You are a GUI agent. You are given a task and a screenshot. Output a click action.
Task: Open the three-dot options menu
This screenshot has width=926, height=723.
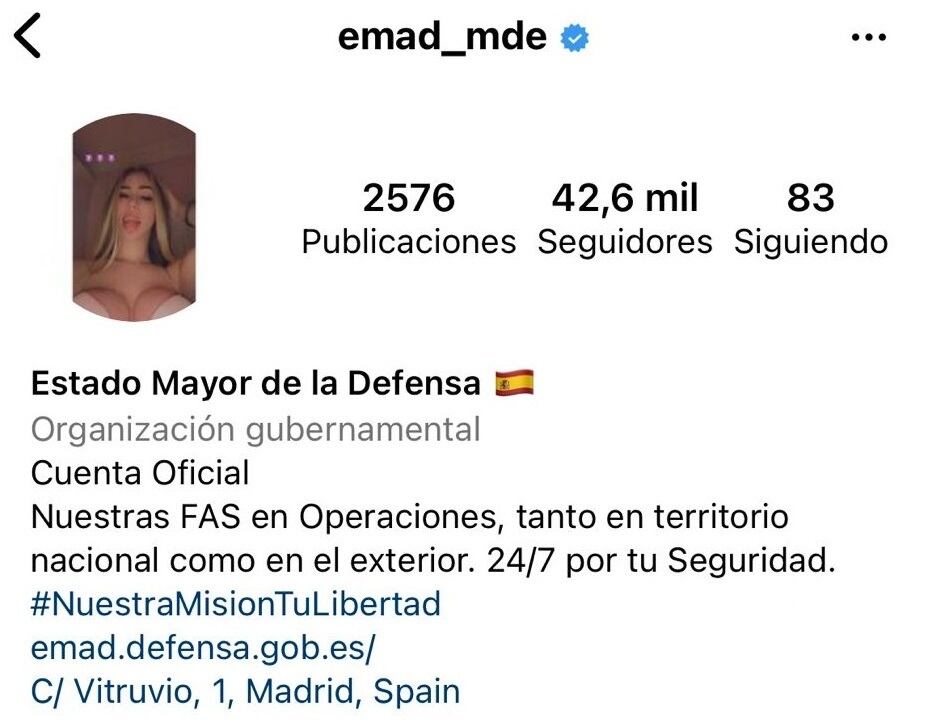[868, 37]
